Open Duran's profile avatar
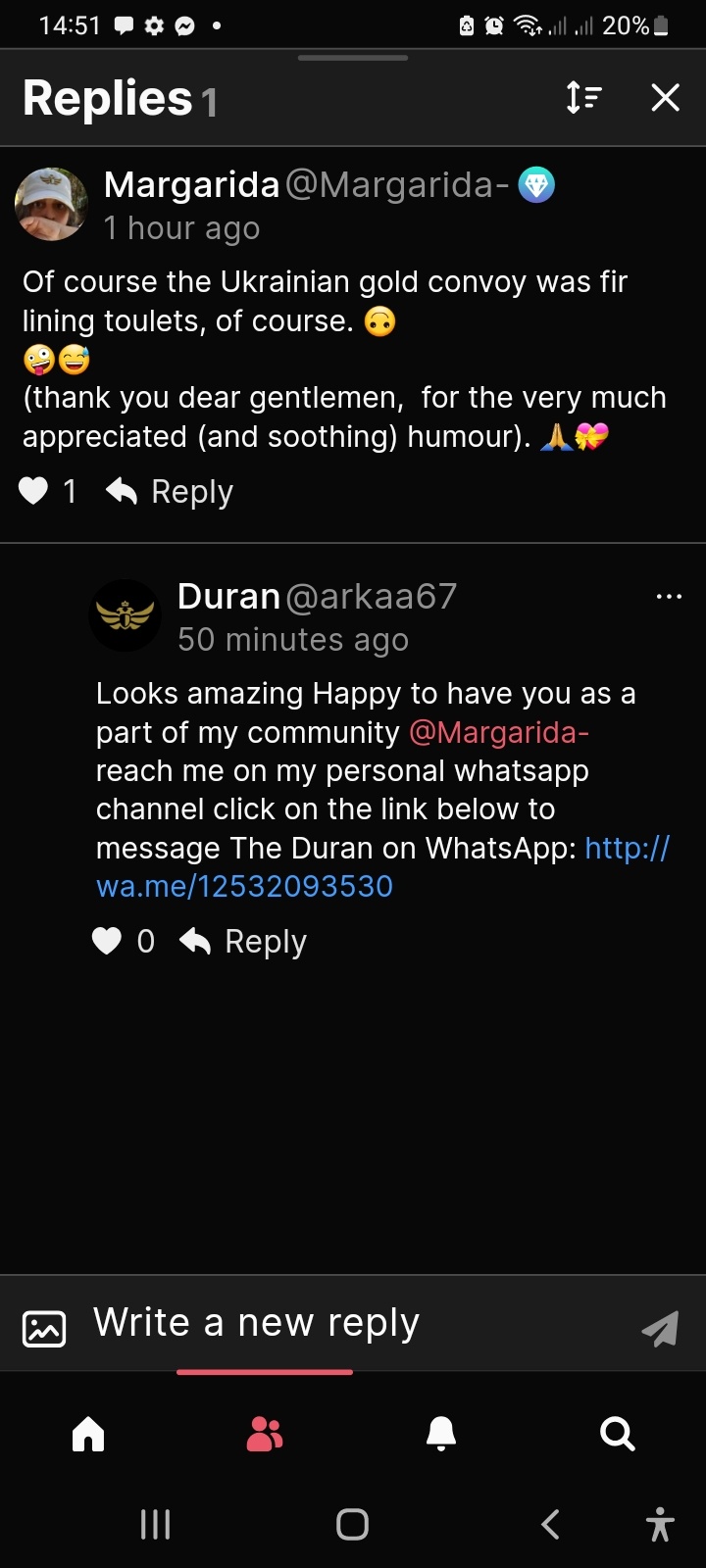This screenshot has height=1568, width=706. tap(125, 615)
